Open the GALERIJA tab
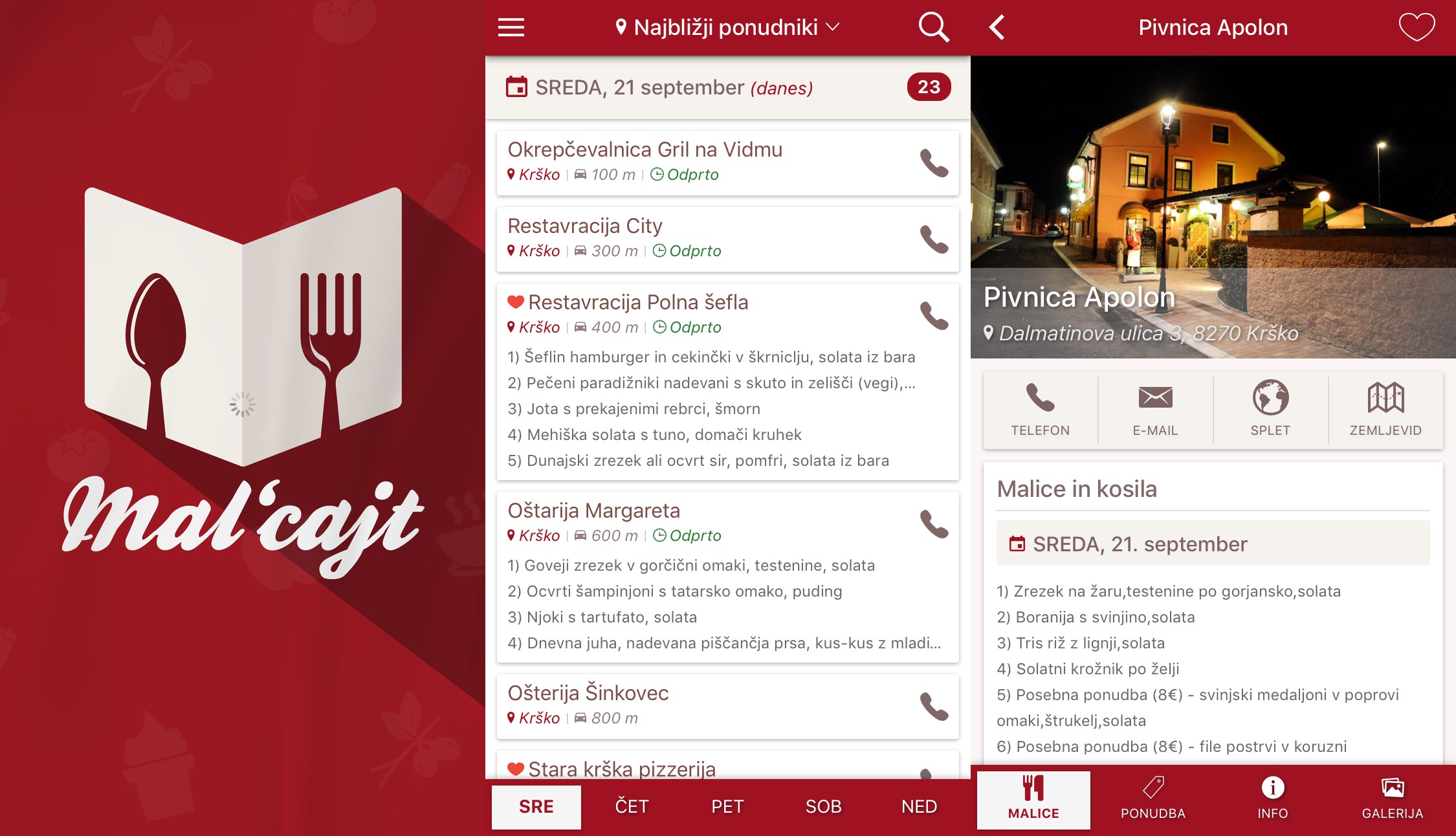 [1392, 799]
